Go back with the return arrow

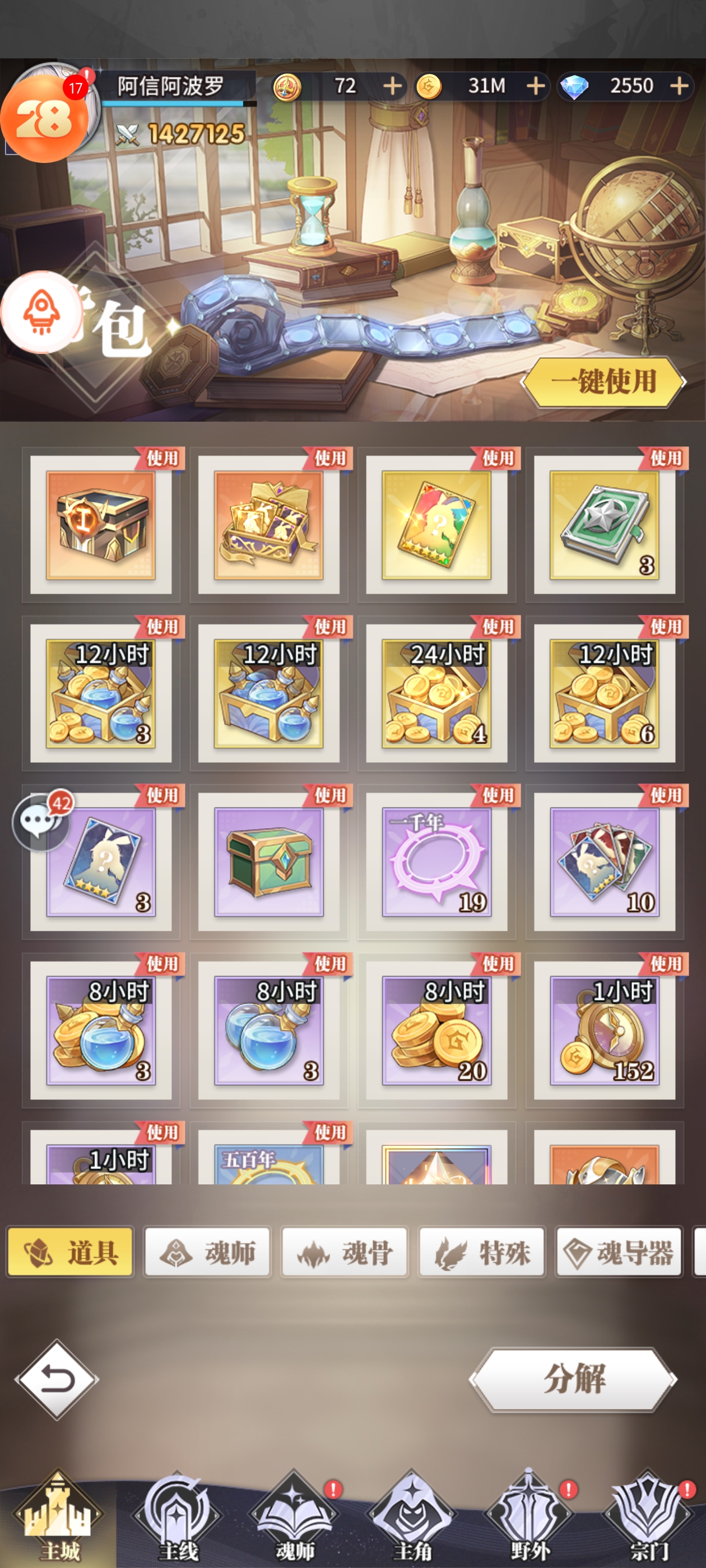[57, 1379]
